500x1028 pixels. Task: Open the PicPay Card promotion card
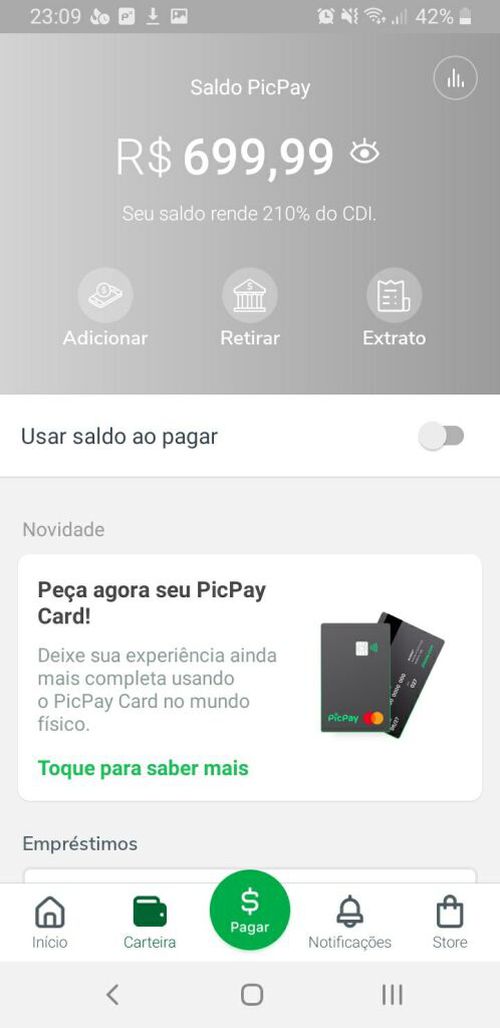pyautogui.click(x=250, y=677)
